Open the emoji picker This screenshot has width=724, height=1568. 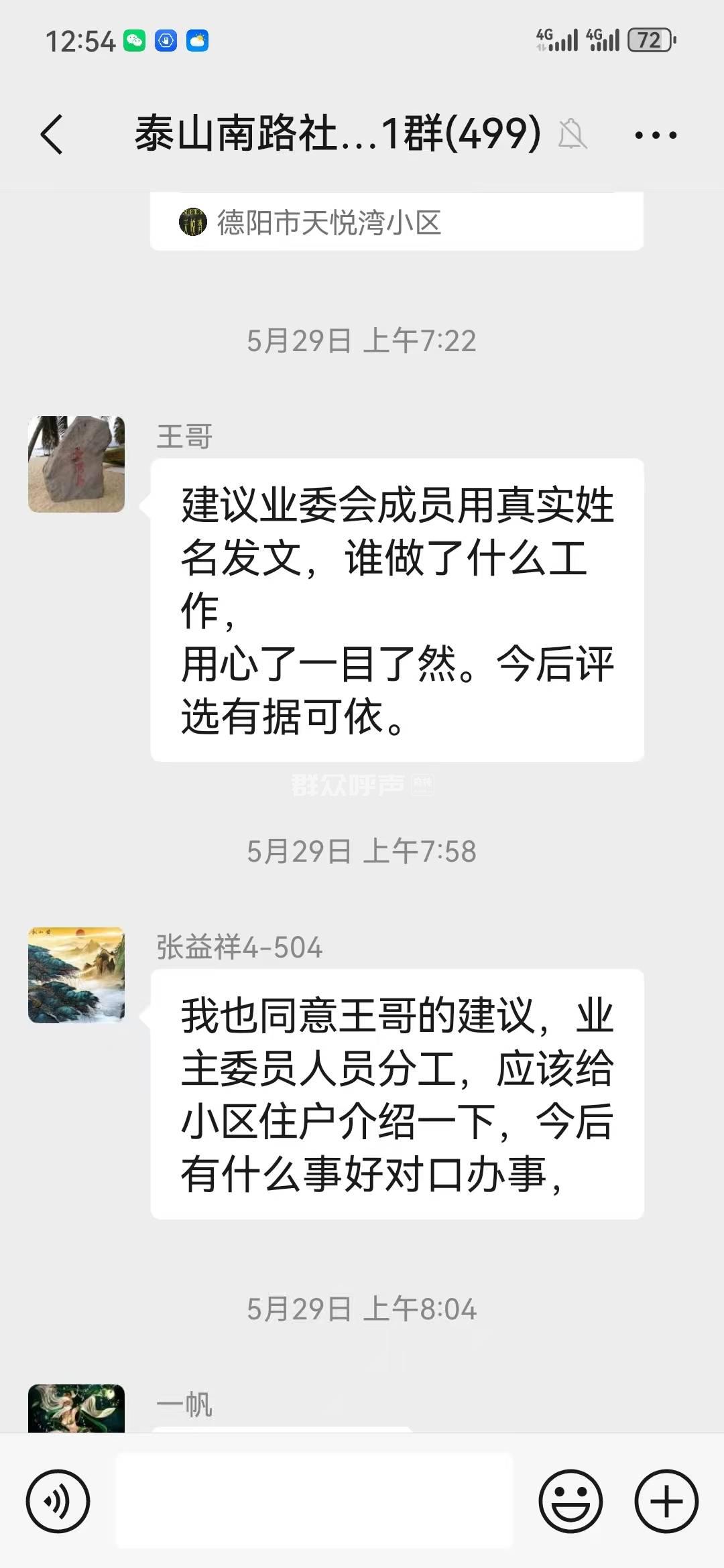pos(570,1501)
